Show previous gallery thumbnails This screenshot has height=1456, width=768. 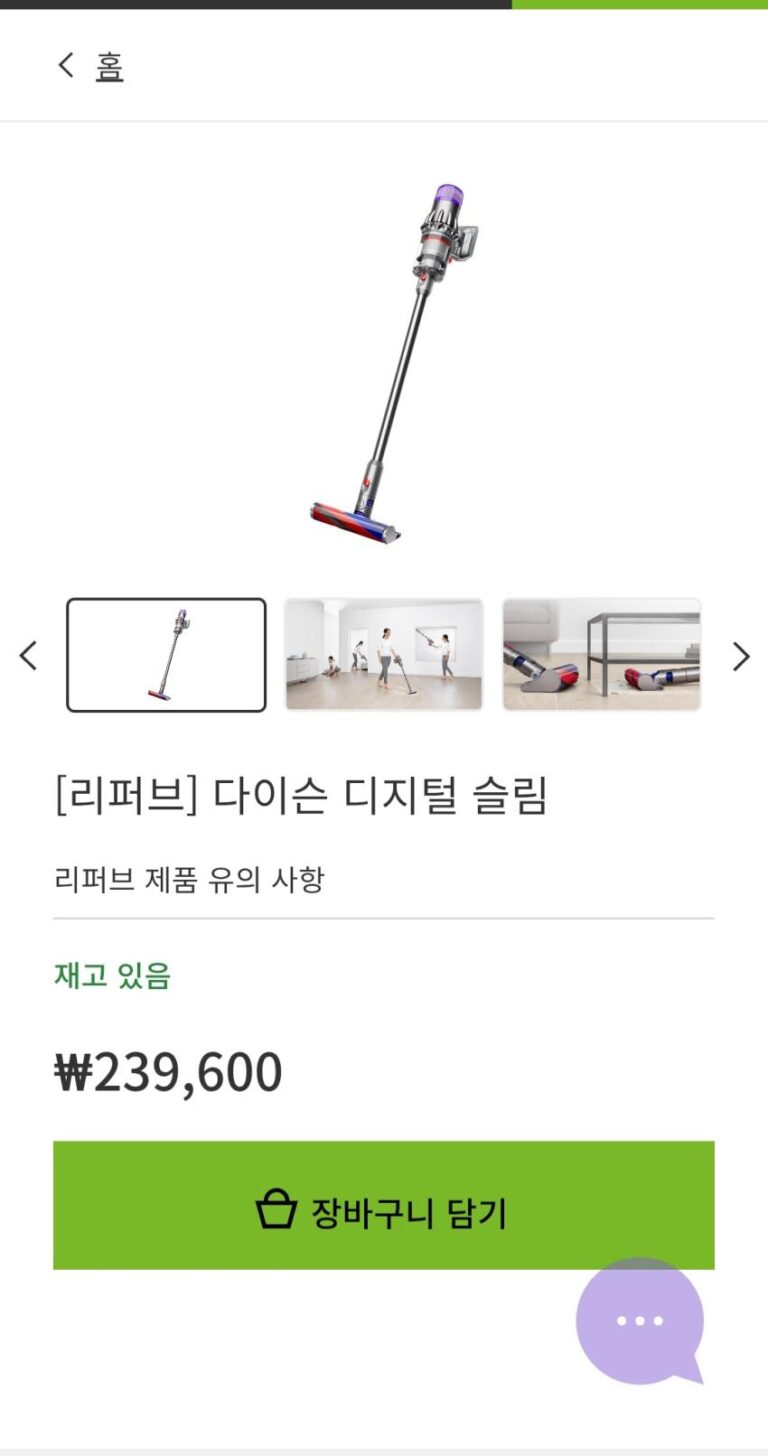[28, 656]
